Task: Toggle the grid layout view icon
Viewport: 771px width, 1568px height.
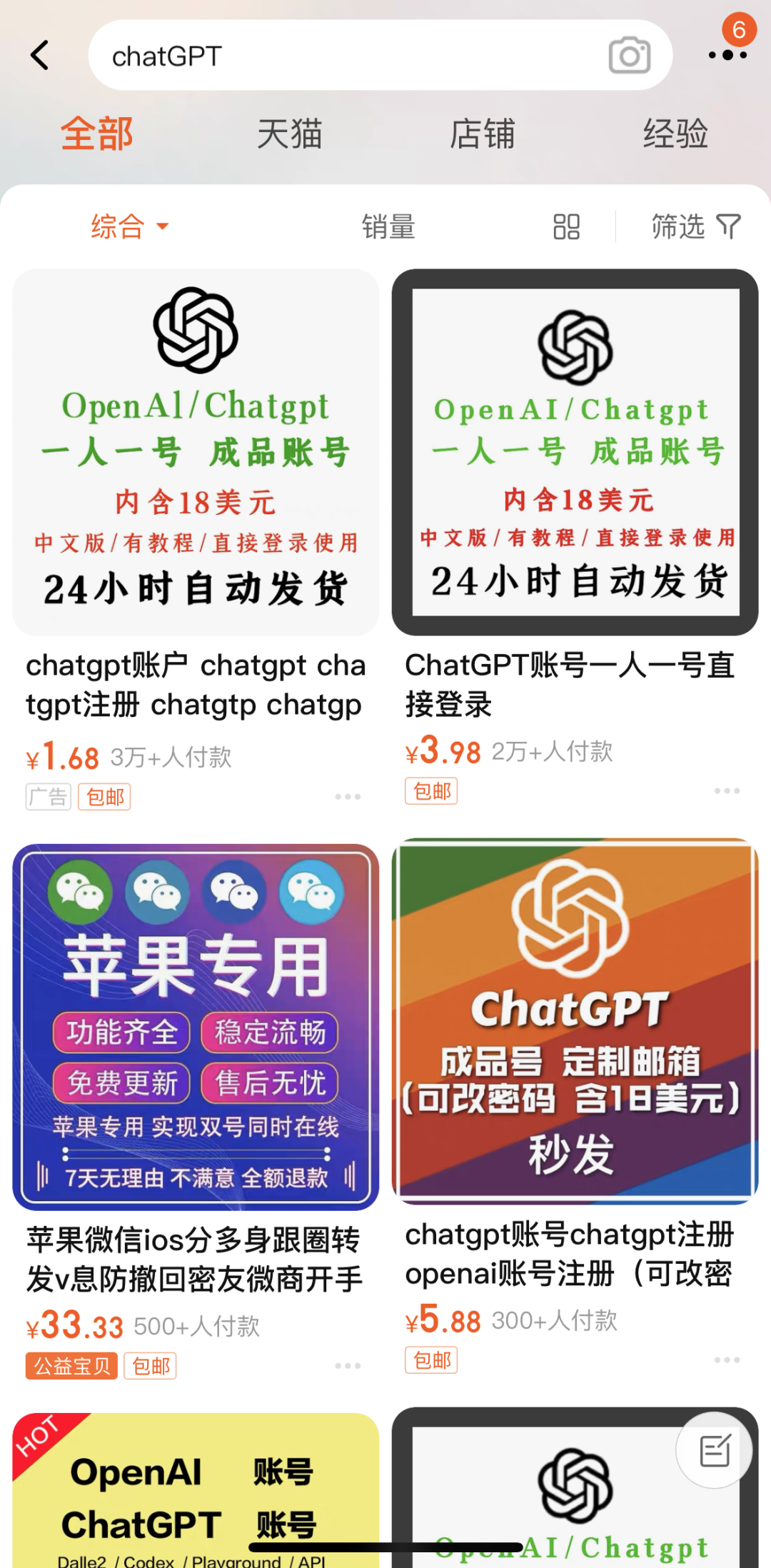Action: tap(566, 226)
